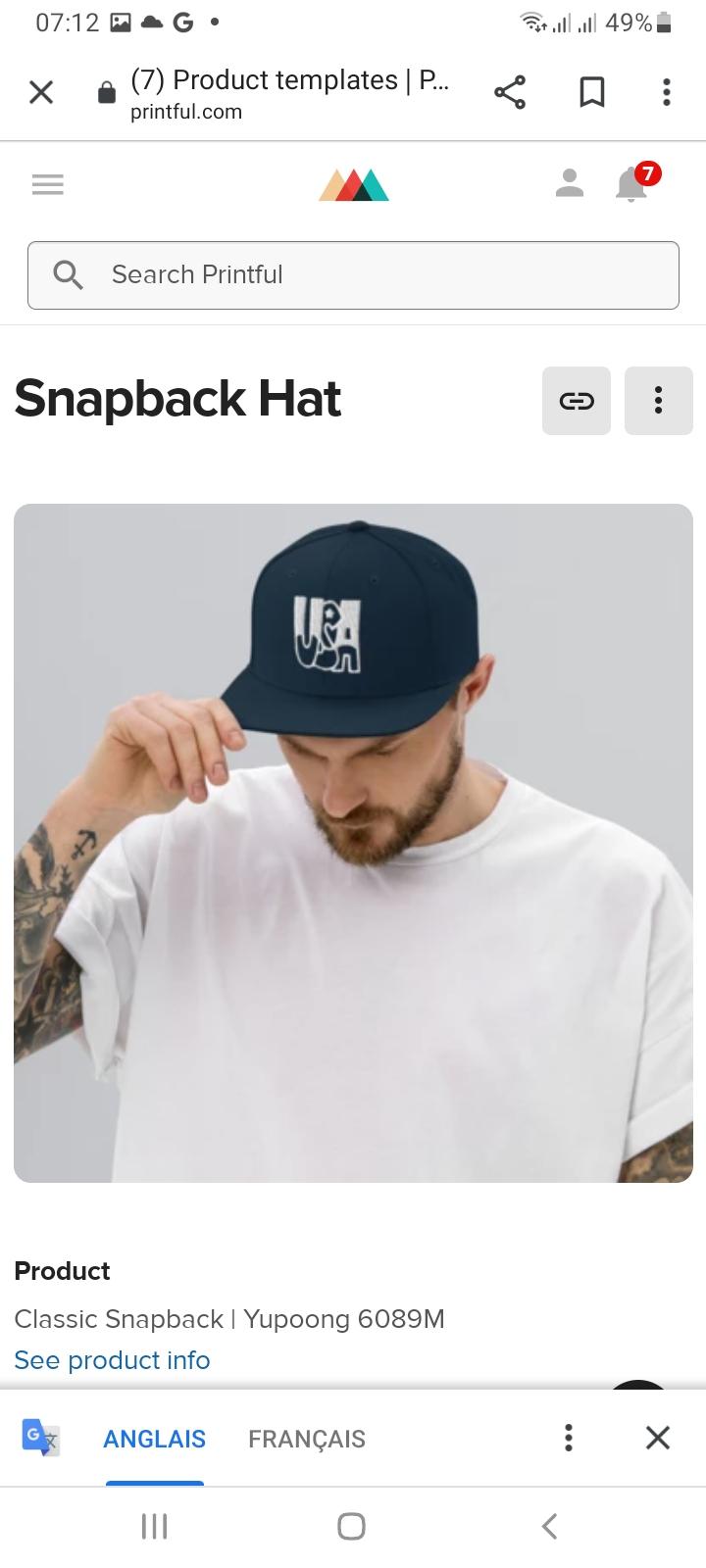Open Snapback Hat more options menu
The image size is (706, 1568).
[x=658, y=401]
